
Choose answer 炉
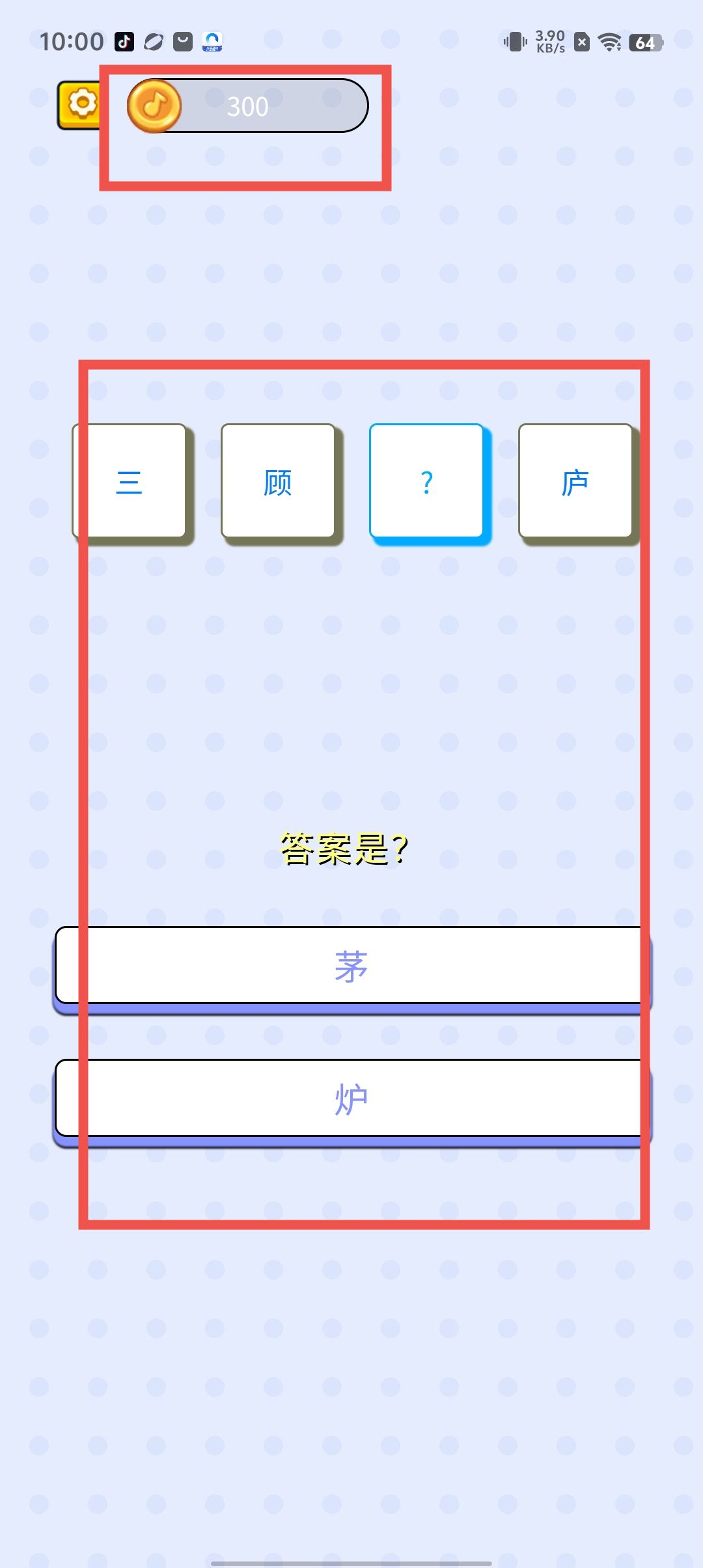tap(351, 1099)
